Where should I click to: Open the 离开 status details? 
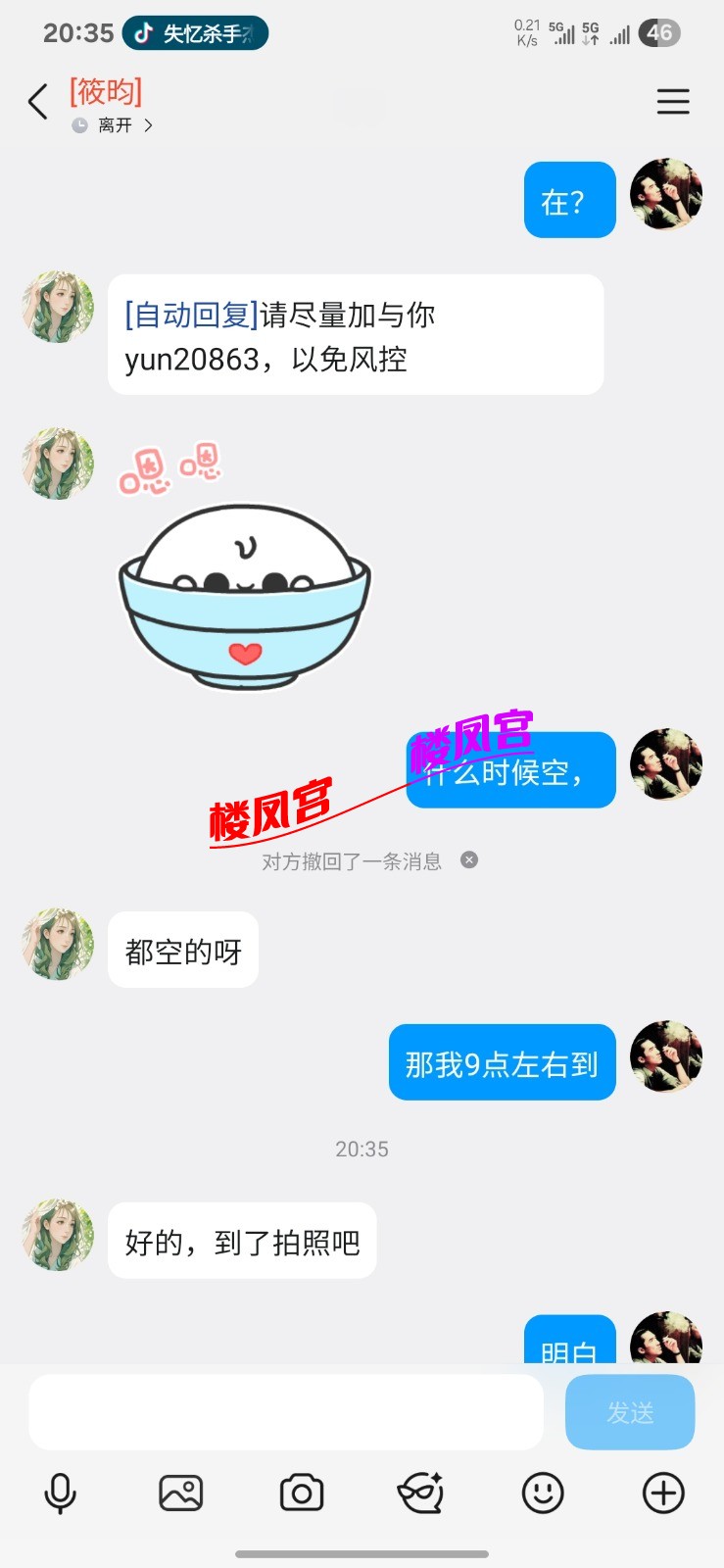[x=116, y=125]
